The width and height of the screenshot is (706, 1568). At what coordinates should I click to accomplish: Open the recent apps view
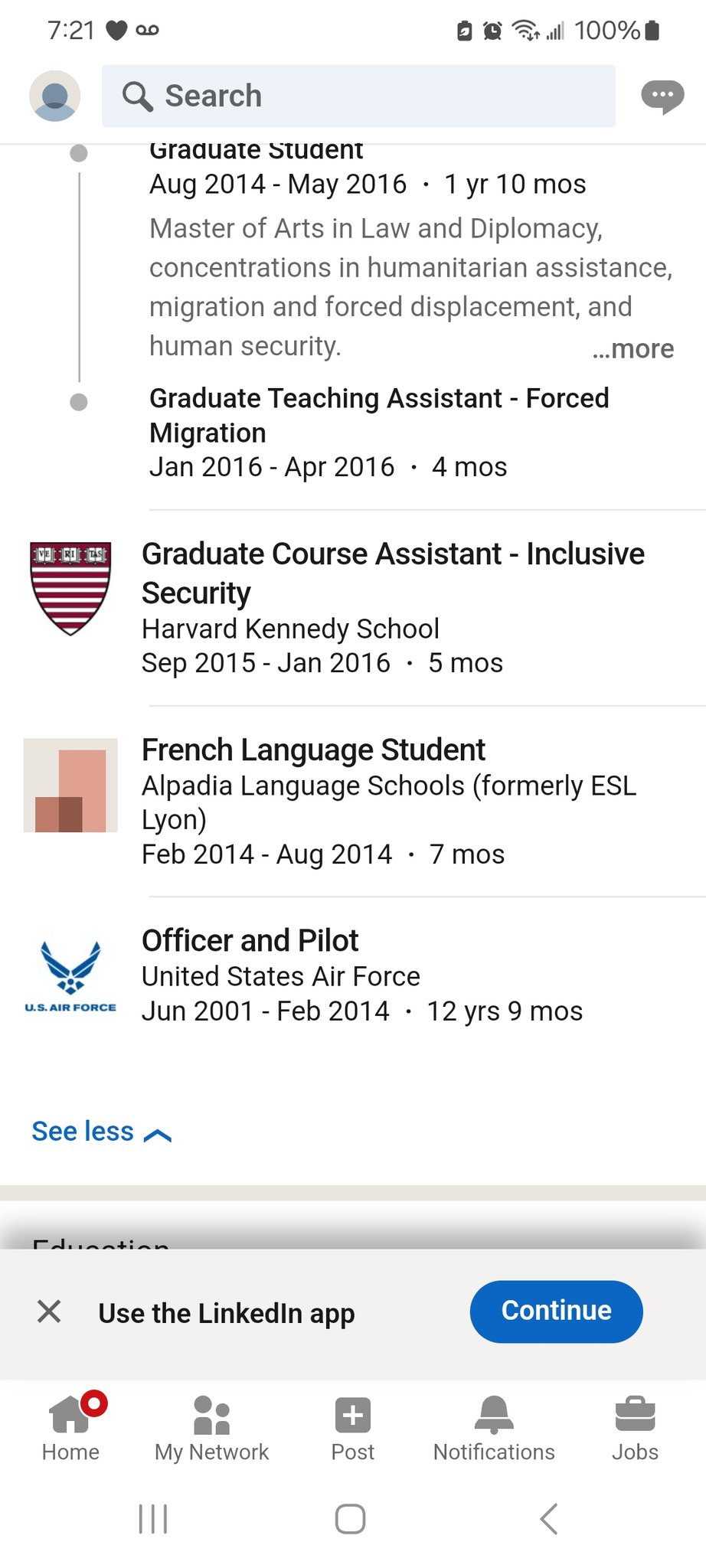point(153,1518)
